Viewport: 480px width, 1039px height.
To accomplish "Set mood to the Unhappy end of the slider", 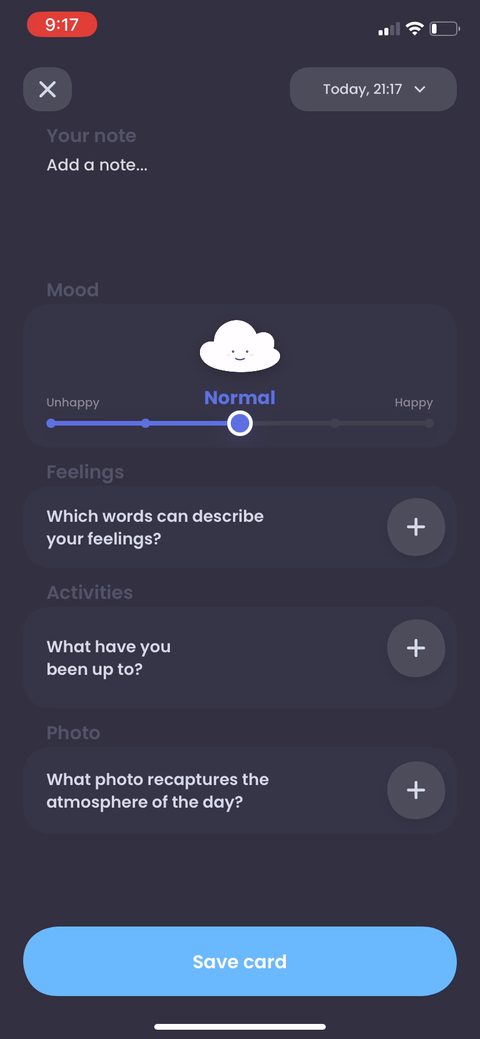I will point(51,423).
